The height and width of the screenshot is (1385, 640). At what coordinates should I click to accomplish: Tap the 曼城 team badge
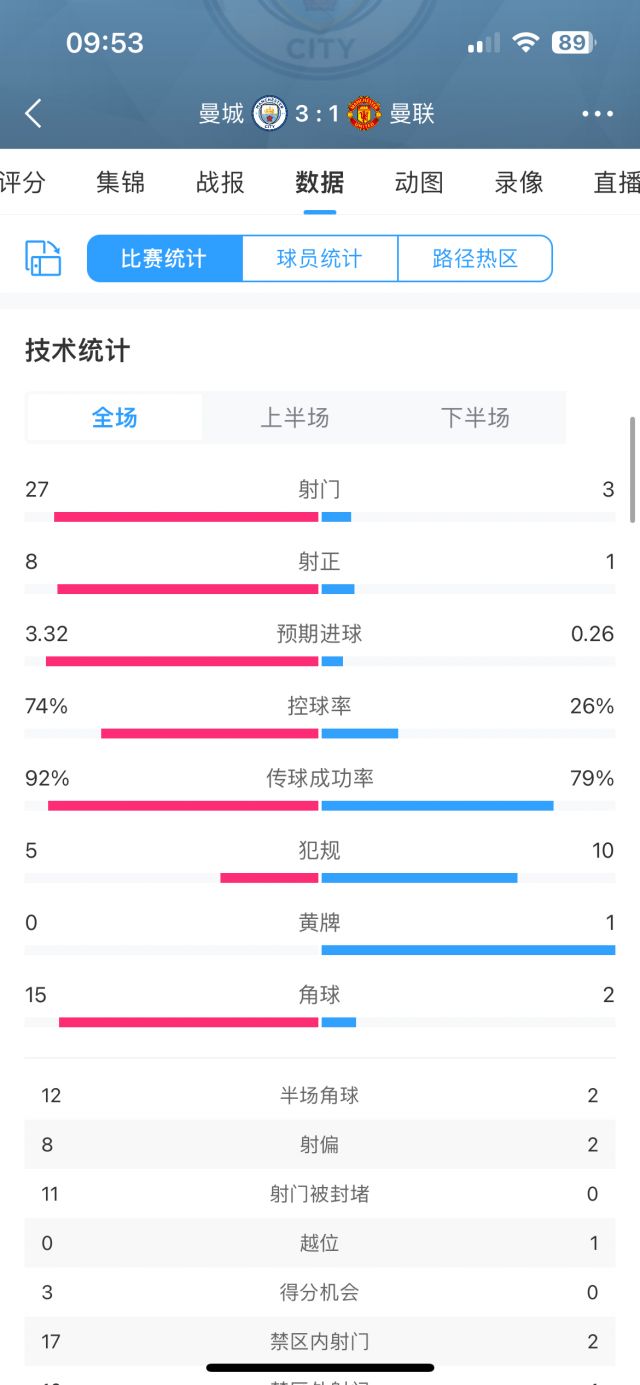[x=269, y=114]
